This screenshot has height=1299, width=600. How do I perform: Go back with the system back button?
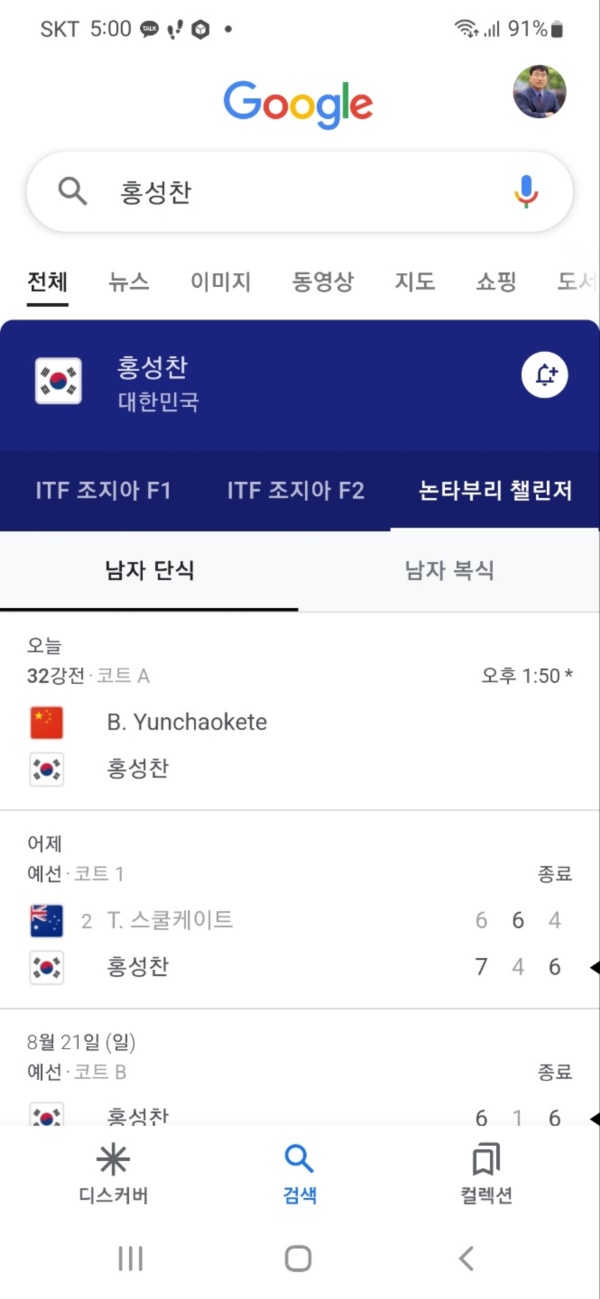pyautogui.click(x=466, y=1258)
